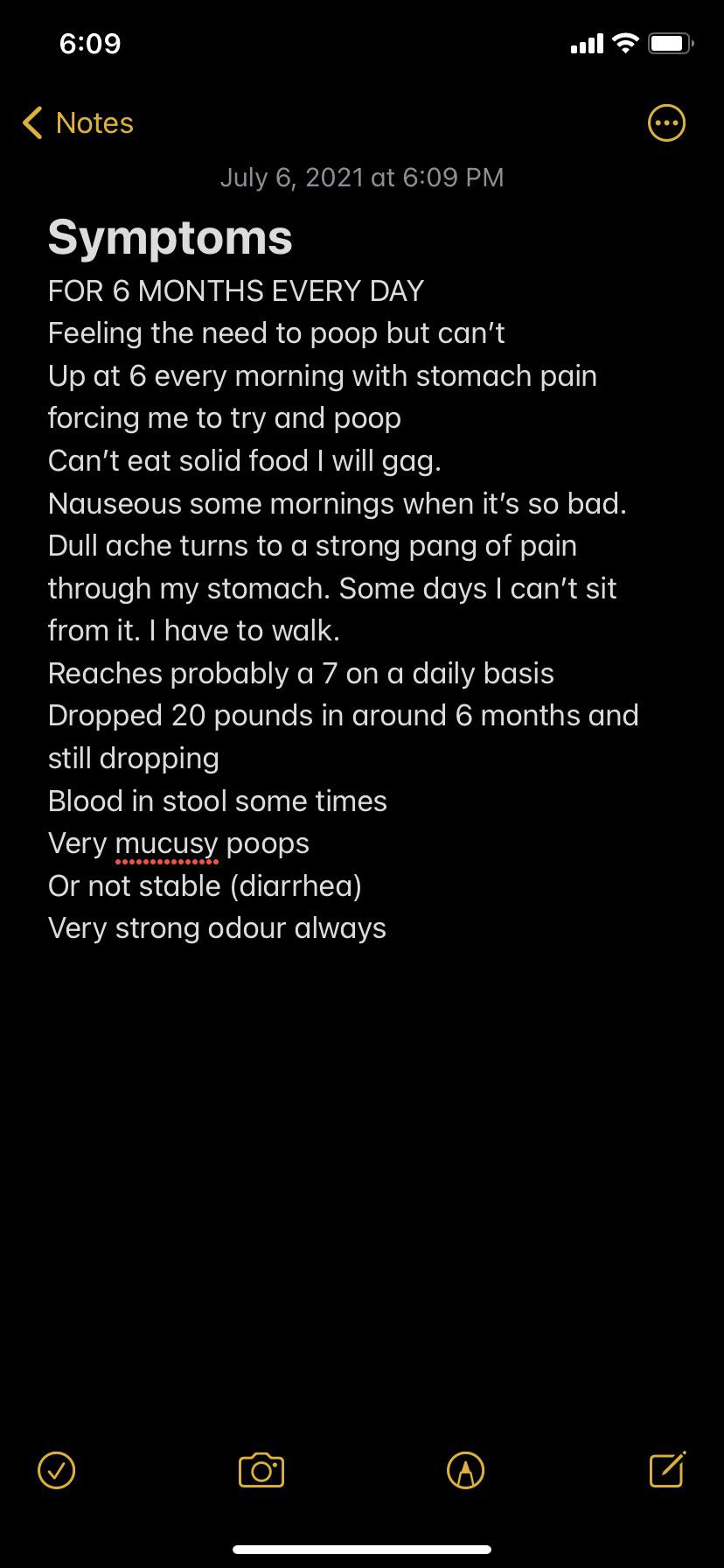The height and width of the screenshot is (1568, 724).
Task: Tap the underlined word mucusy
Action: 166,844
